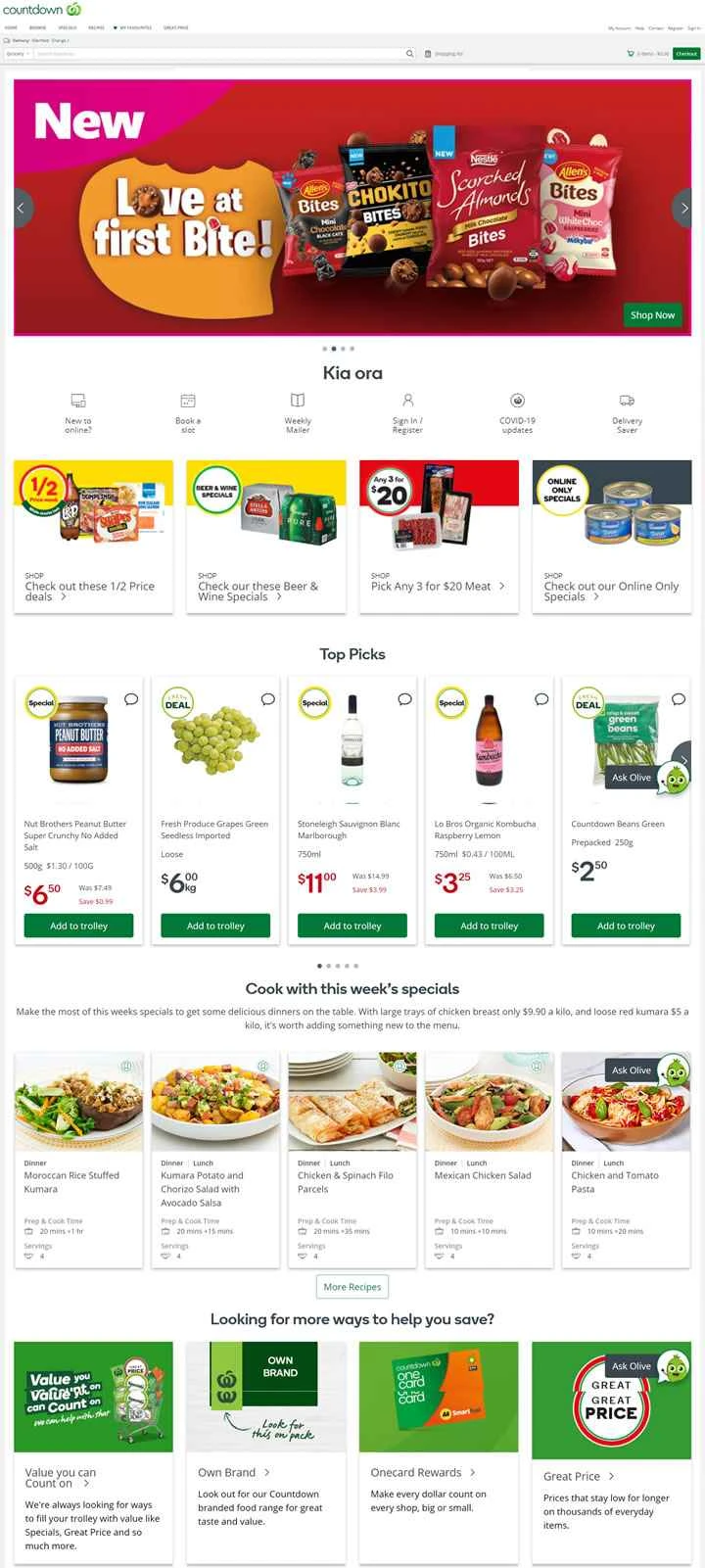Open the Checkout button
Screen dimensions: 705x1568
[686, 54]
